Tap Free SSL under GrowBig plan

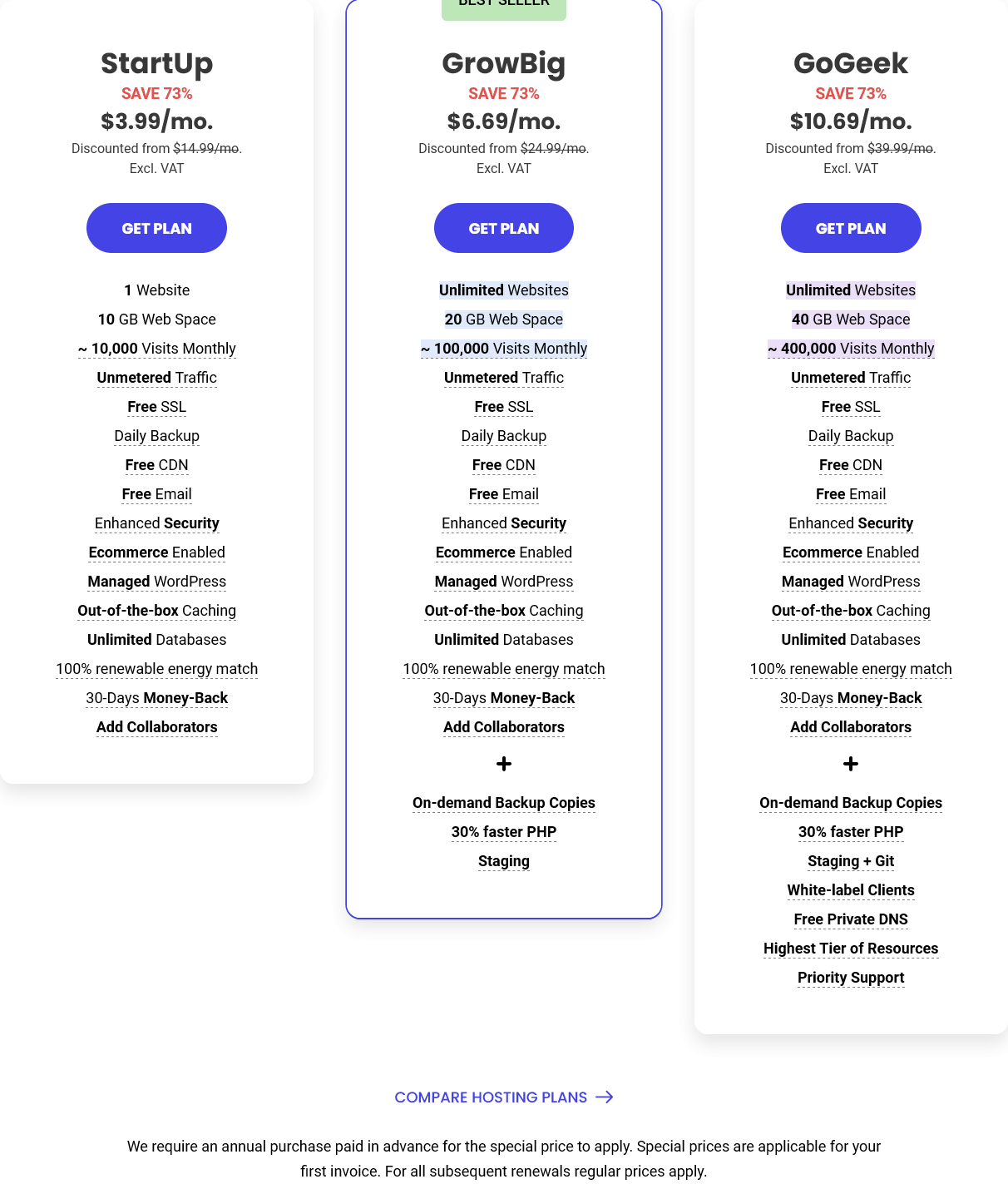coord(503,407)
